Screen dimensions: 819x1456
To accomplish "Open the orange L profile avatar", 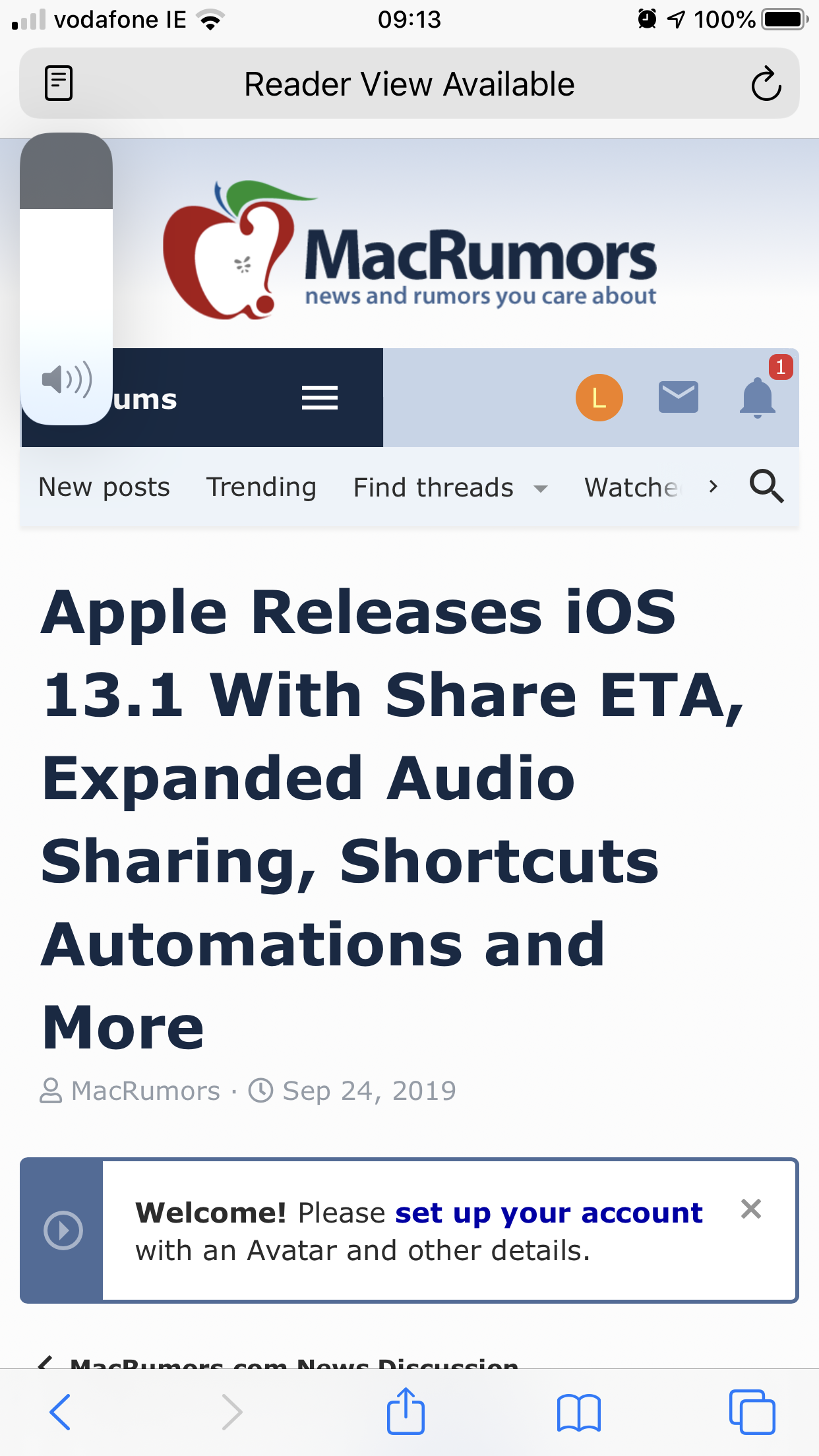I will tap(599, 398).
